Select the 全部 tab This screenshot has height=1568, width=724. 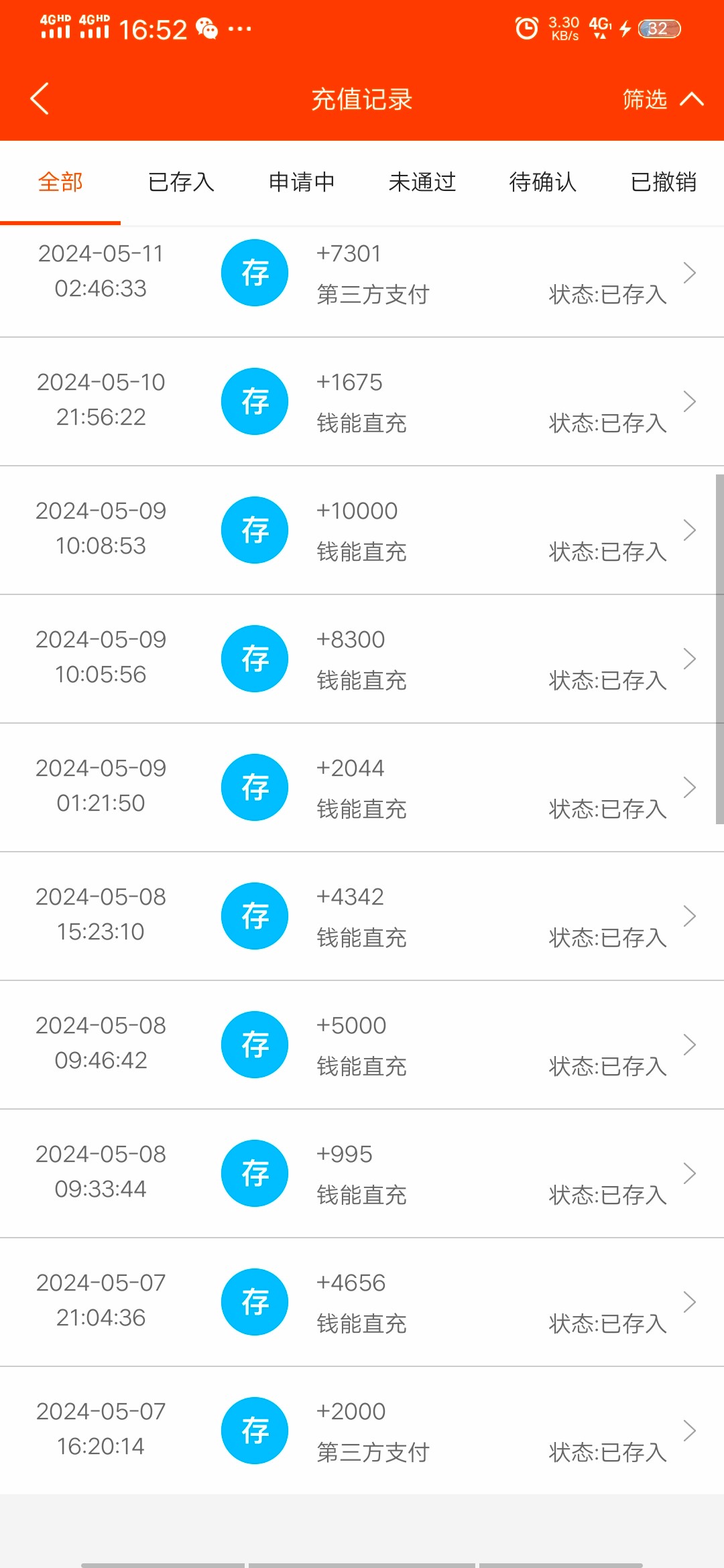60,182
